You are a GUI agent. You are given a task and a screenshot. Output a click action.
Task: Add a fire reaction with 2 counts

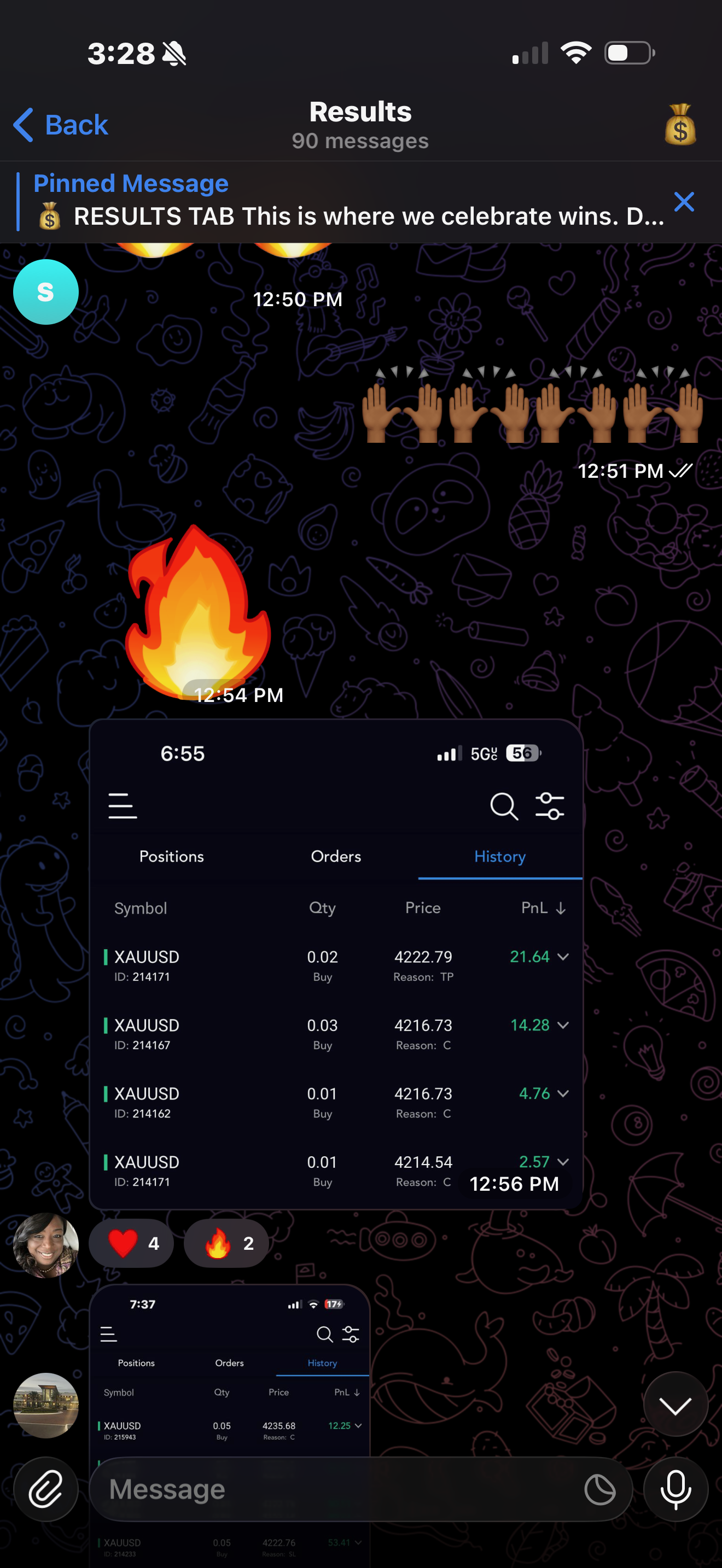pos(226,1243)
